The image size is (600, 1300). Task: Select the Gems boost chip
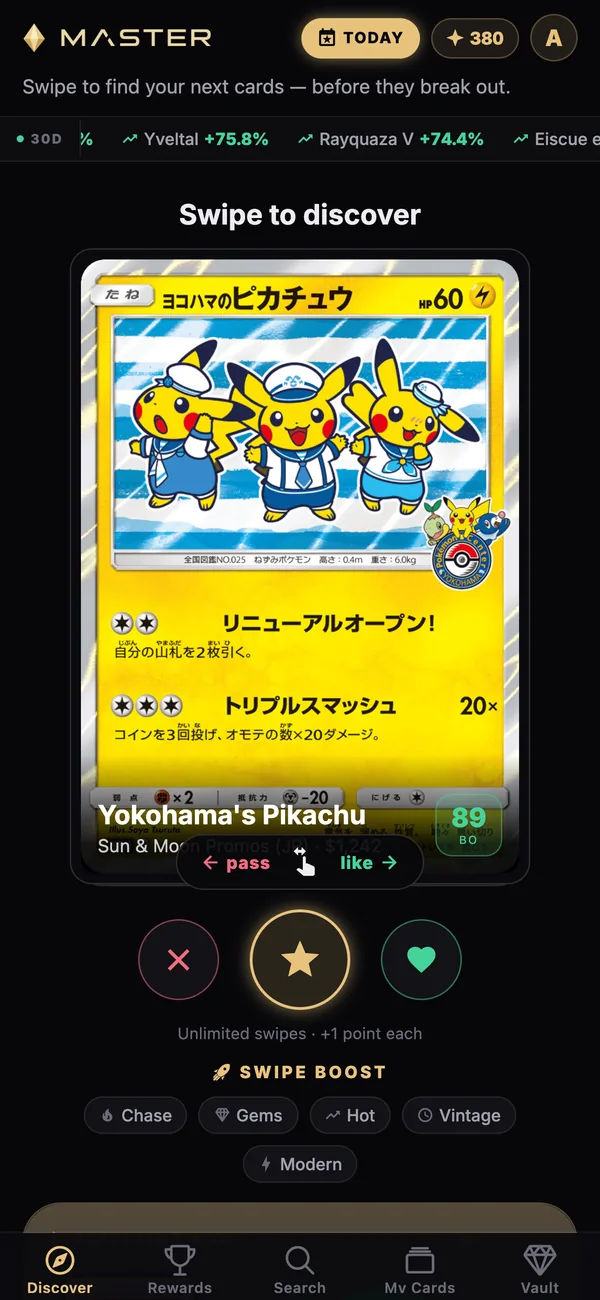click(x=249, y=1115)
